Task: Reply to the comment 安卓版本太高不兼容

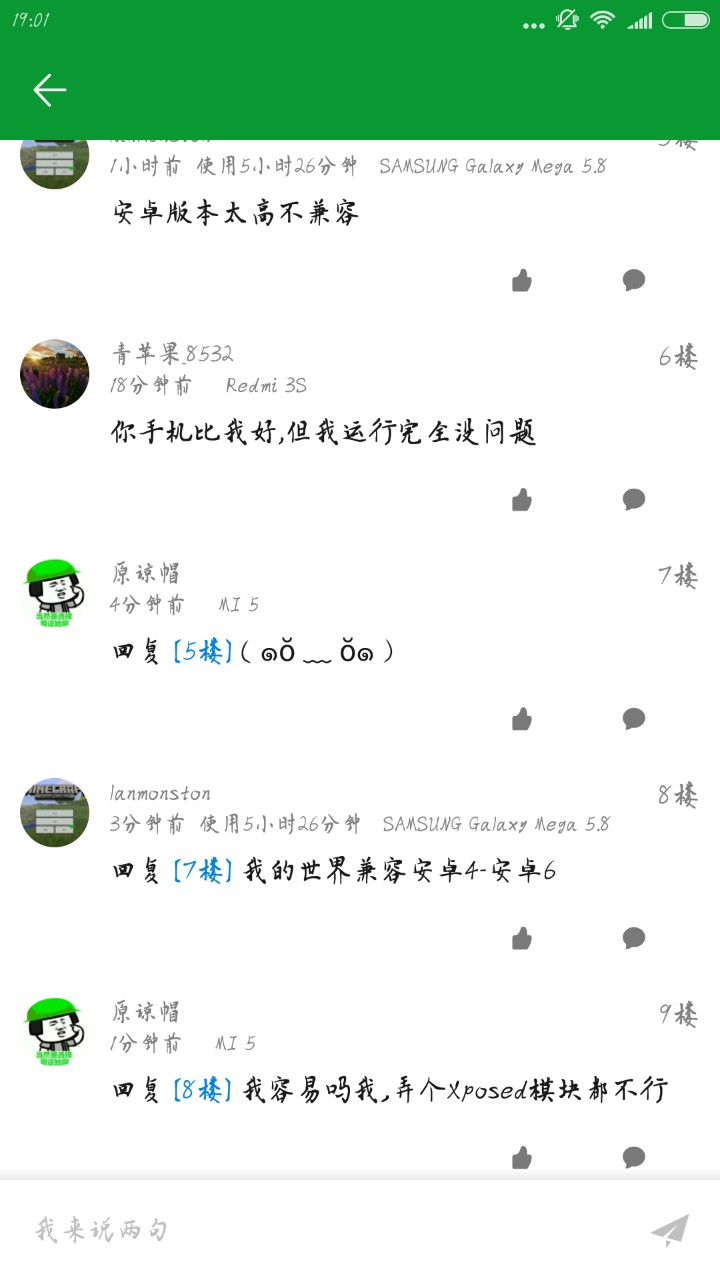Action: point(634,280)
